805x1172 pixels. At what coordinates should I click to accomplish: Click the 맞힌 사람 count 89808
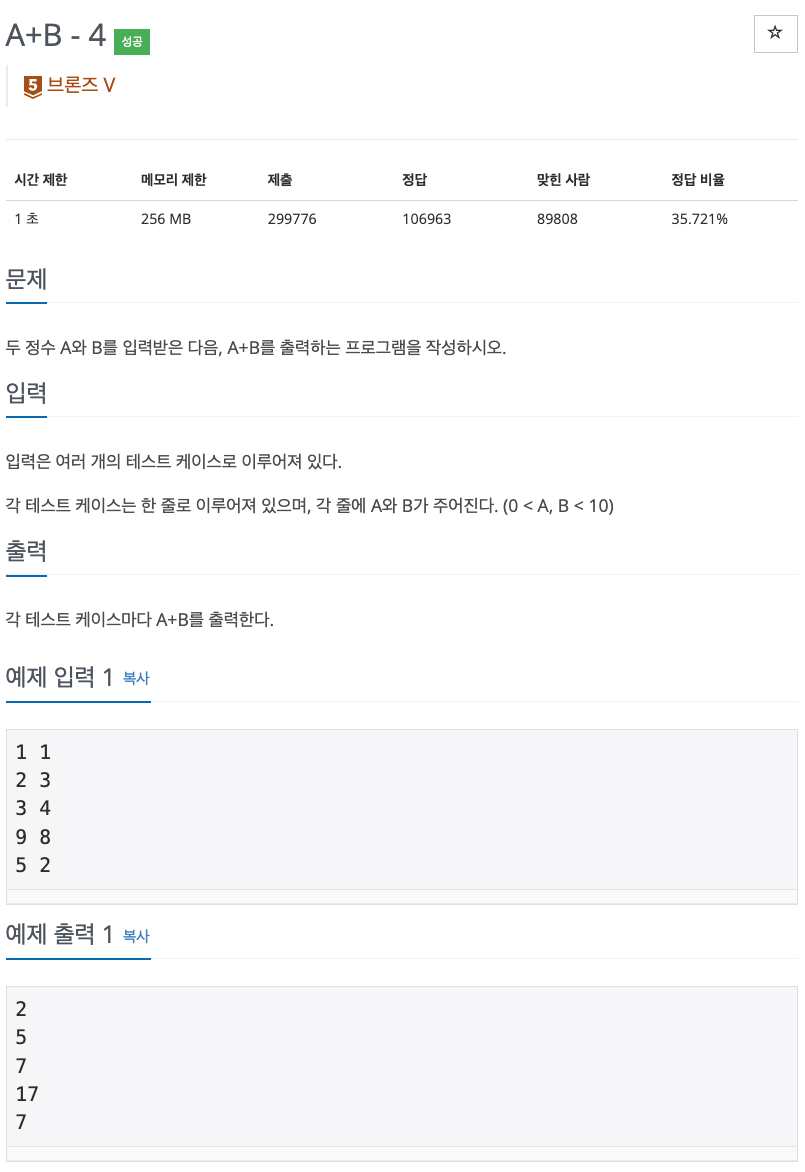tap(556, 218)
